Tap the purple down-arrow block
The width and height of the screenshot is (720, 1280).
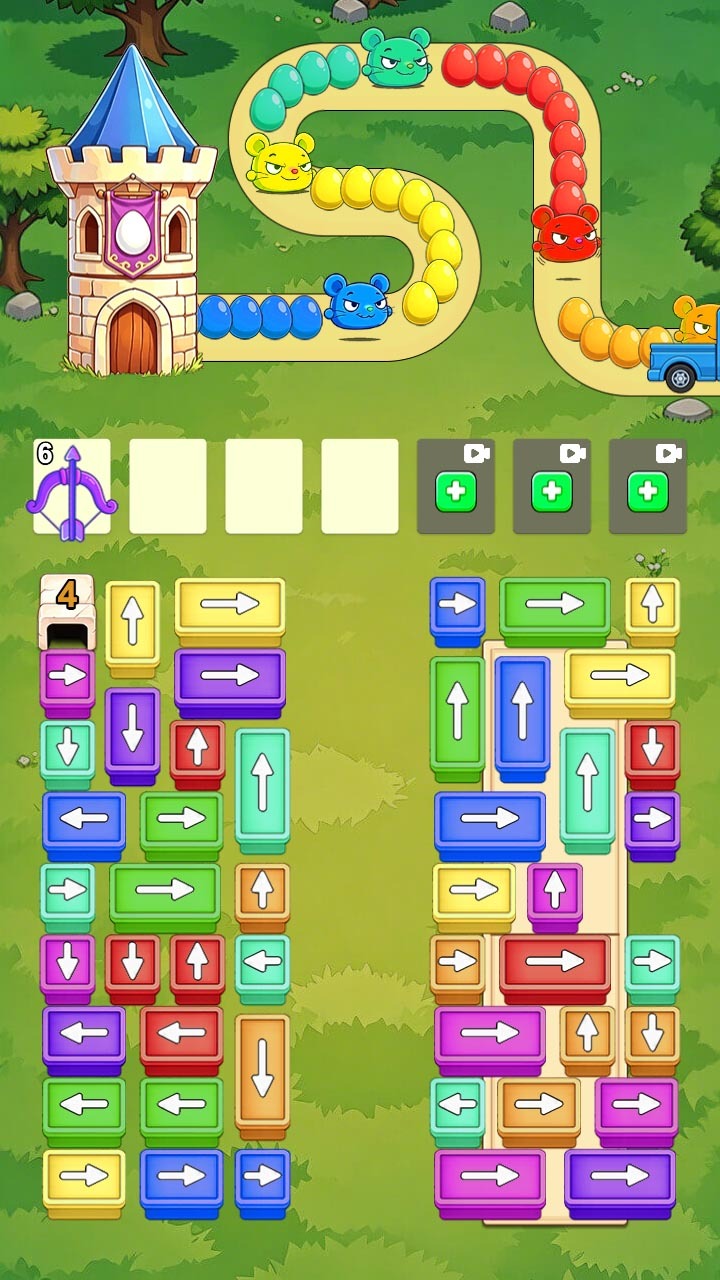click(x=132, y=733)
